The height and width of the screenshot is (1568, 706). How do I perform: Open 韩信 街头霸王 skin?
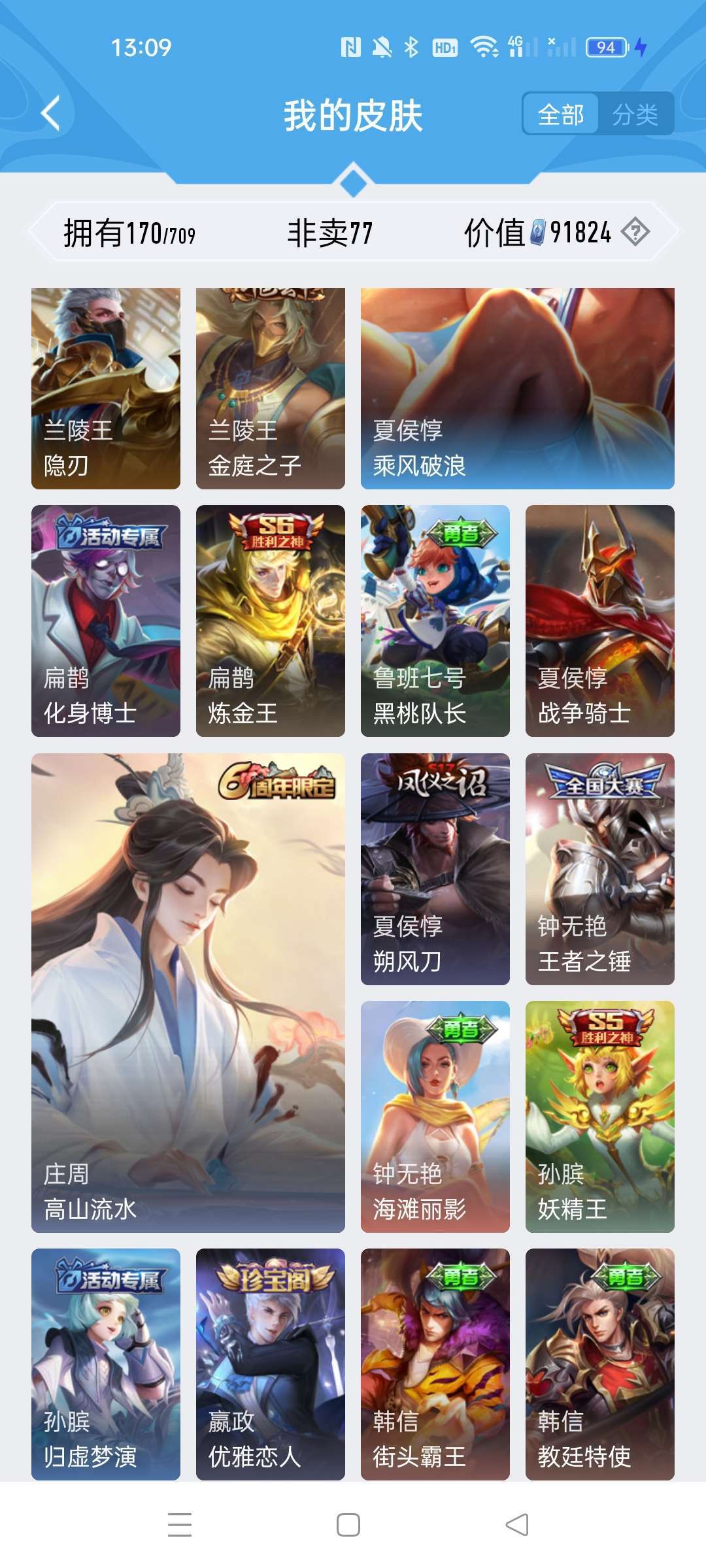click(x=435, y=1364)
